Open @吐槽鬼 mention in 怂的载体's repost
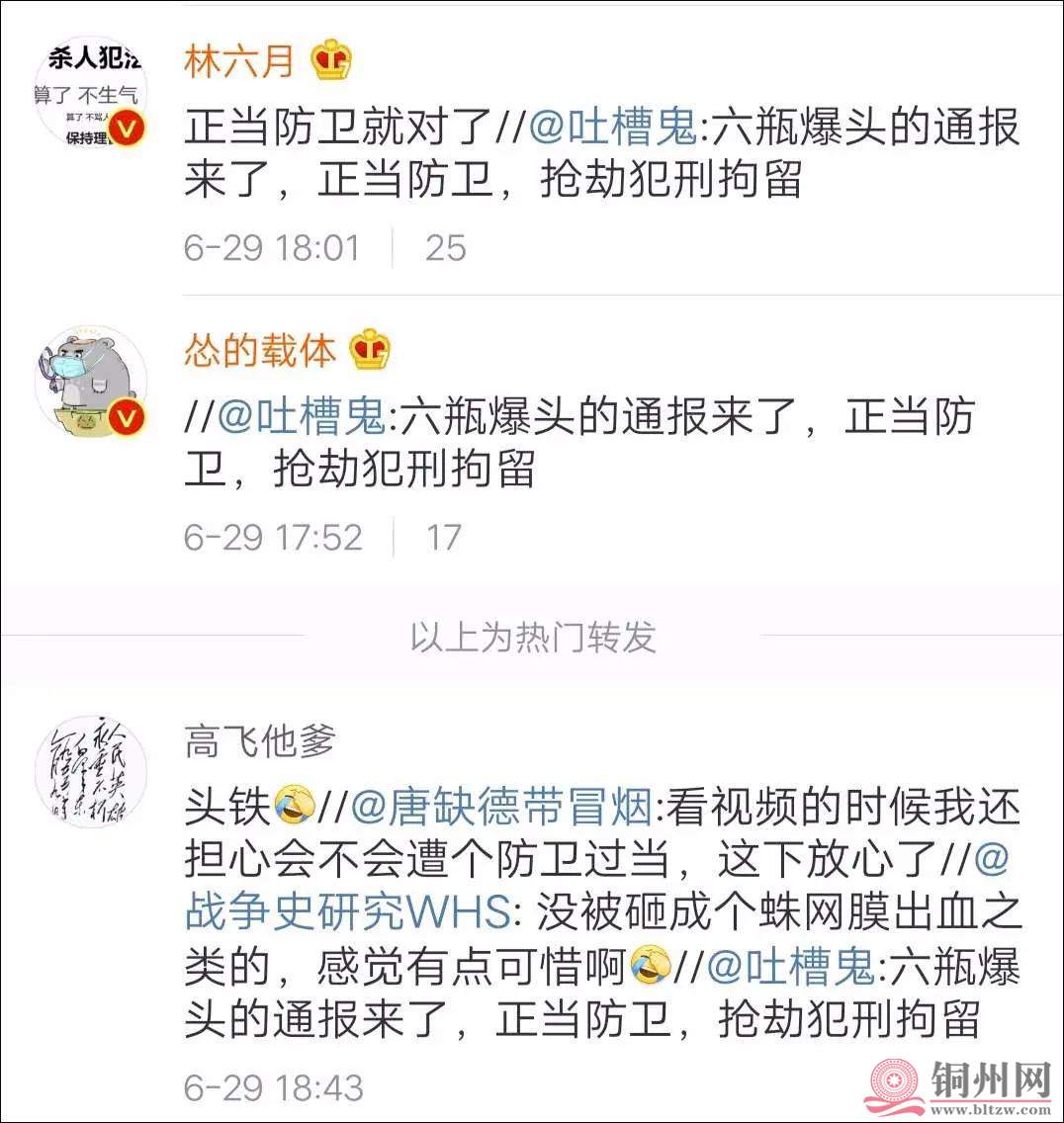1064x1123 pixels. [x=300, y=417]
